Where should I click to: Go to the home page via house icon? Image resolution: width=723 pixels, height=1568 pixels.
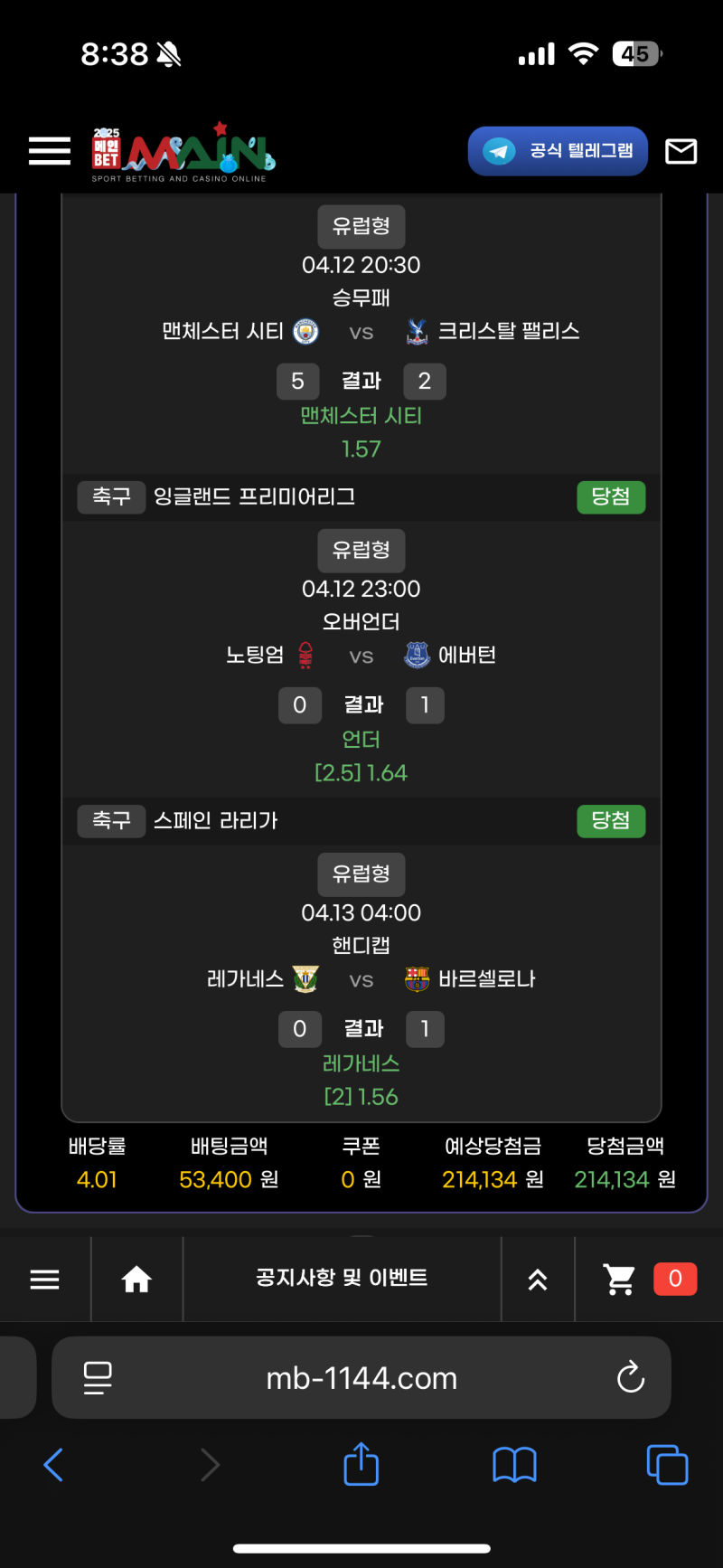[136, 1279]
